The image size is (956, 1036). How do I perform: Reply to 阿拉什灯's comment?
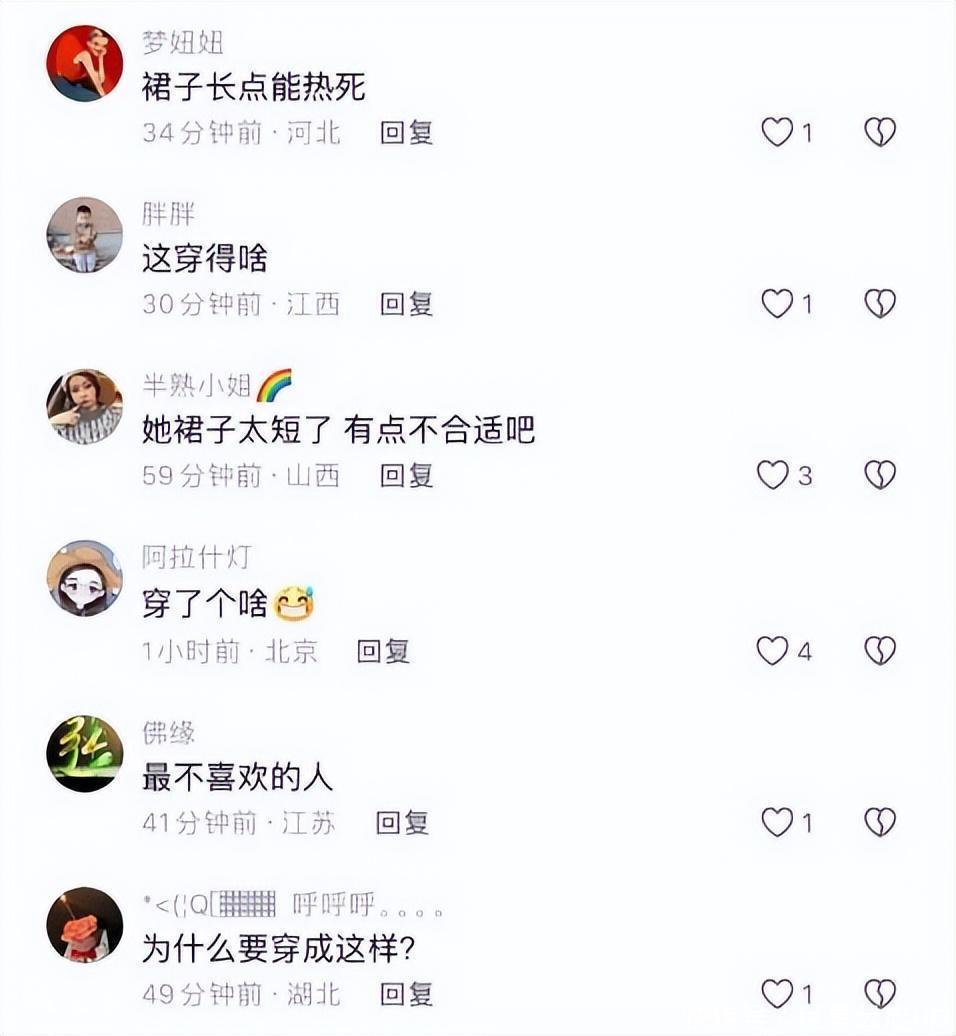[x=383, y=652]
